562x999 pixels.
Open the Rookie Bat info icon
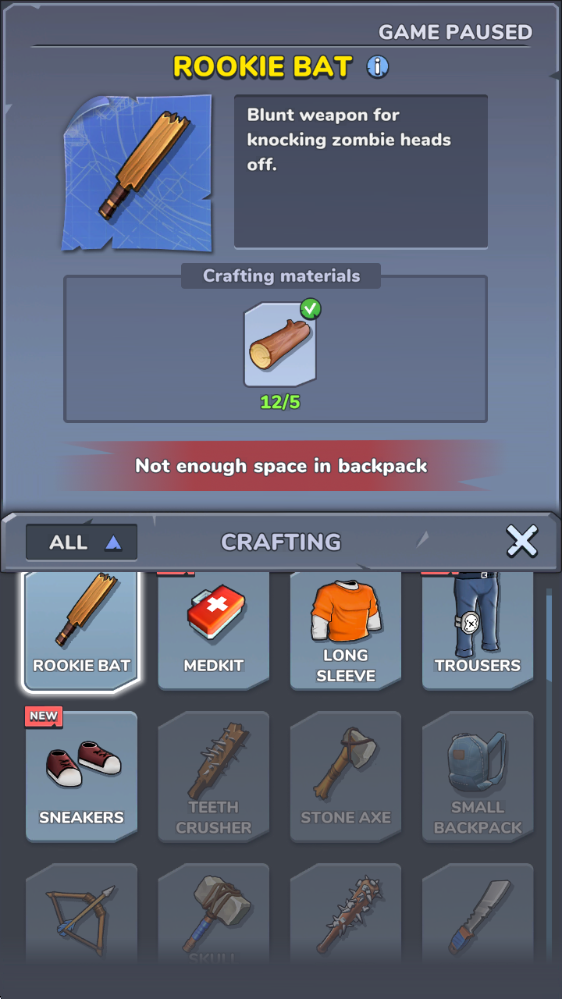click(x=377, y=66)
